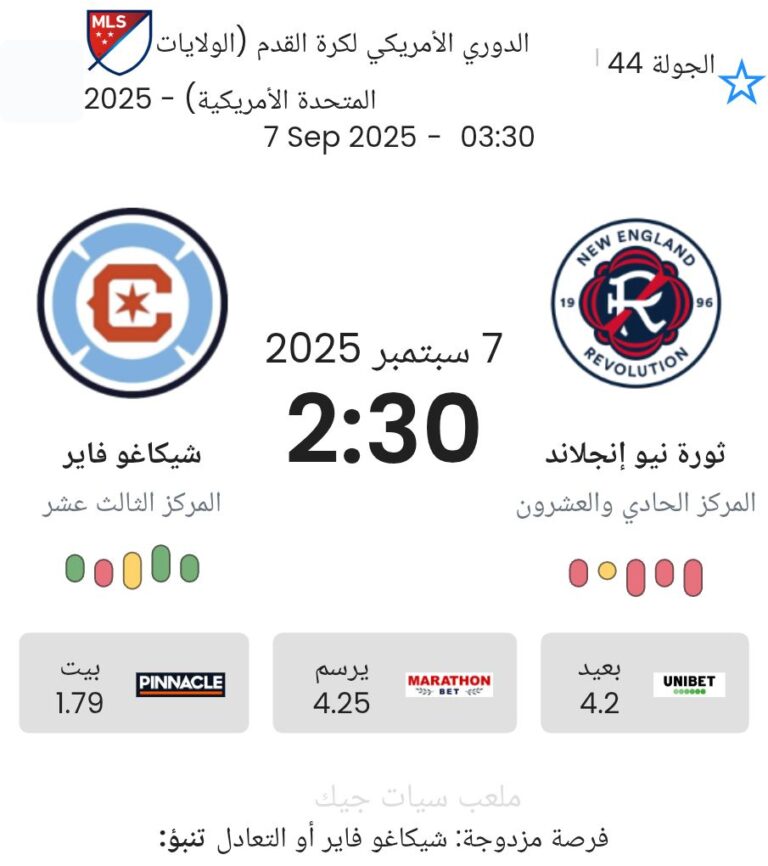Open the Pinnacle home odds 1.79

133,683
